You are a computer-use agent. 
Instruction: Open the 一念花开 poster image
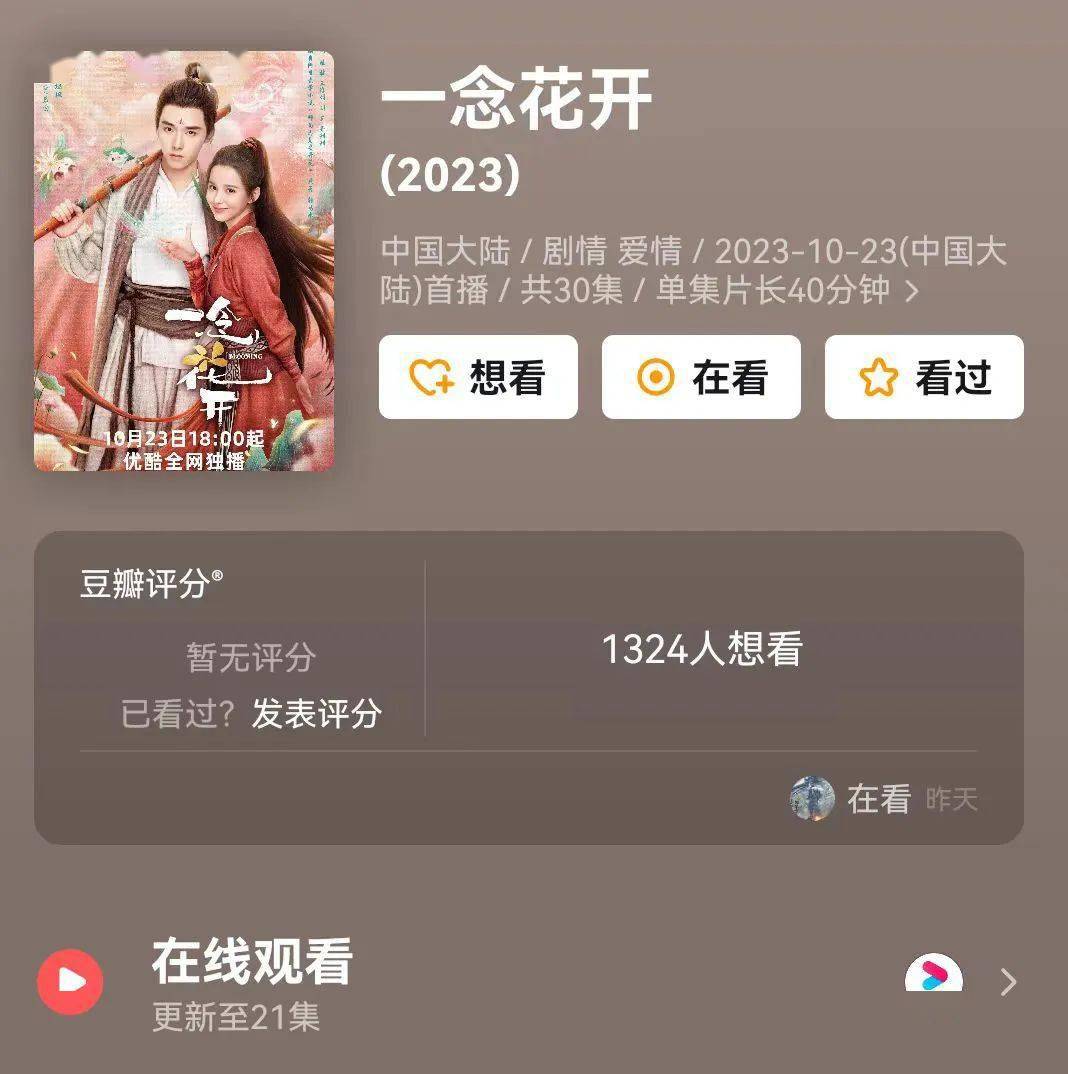[x=184, y=262]
